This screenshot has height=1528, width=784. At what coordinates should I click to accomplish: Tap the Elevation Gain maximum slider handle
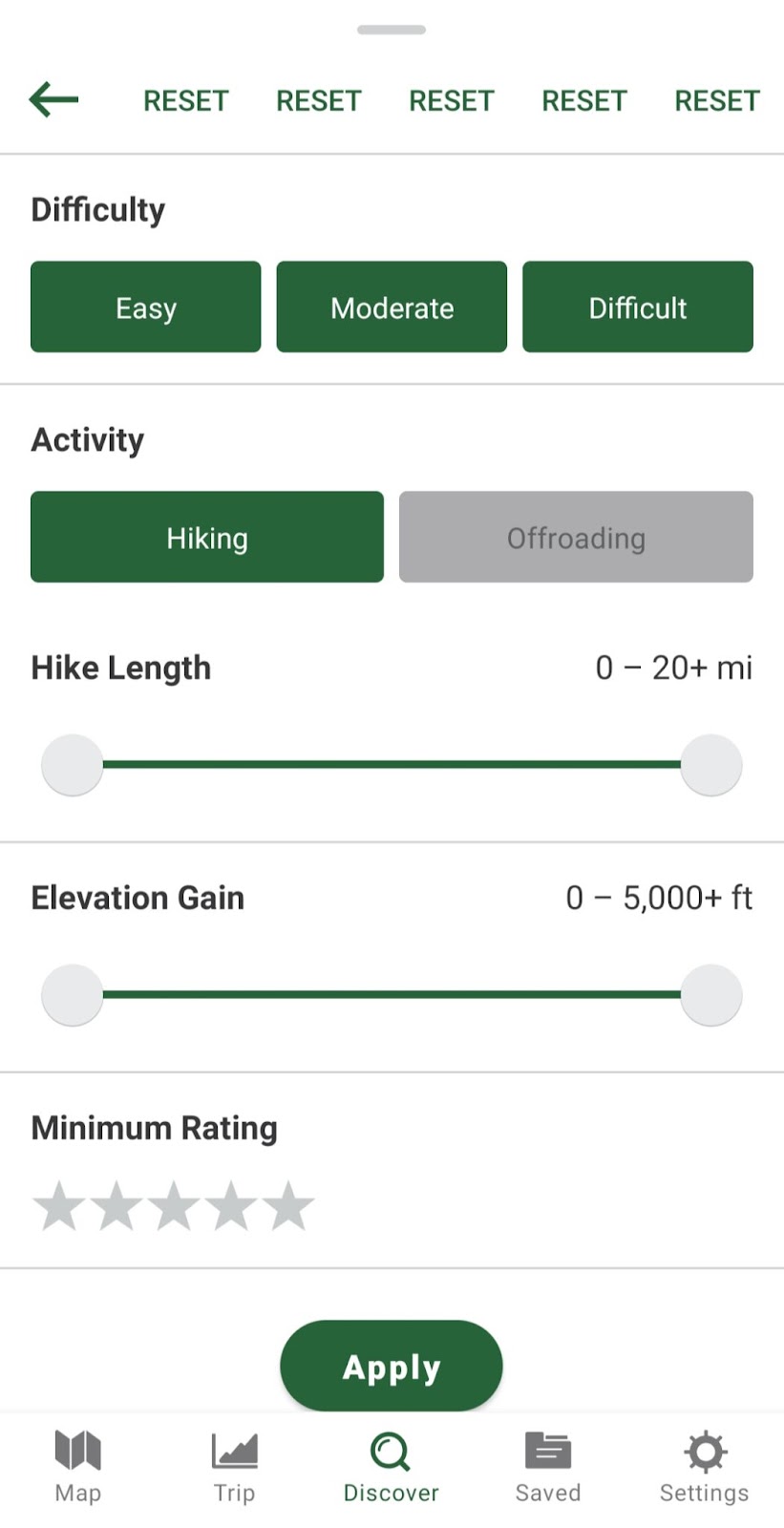[x=710, y=995]
